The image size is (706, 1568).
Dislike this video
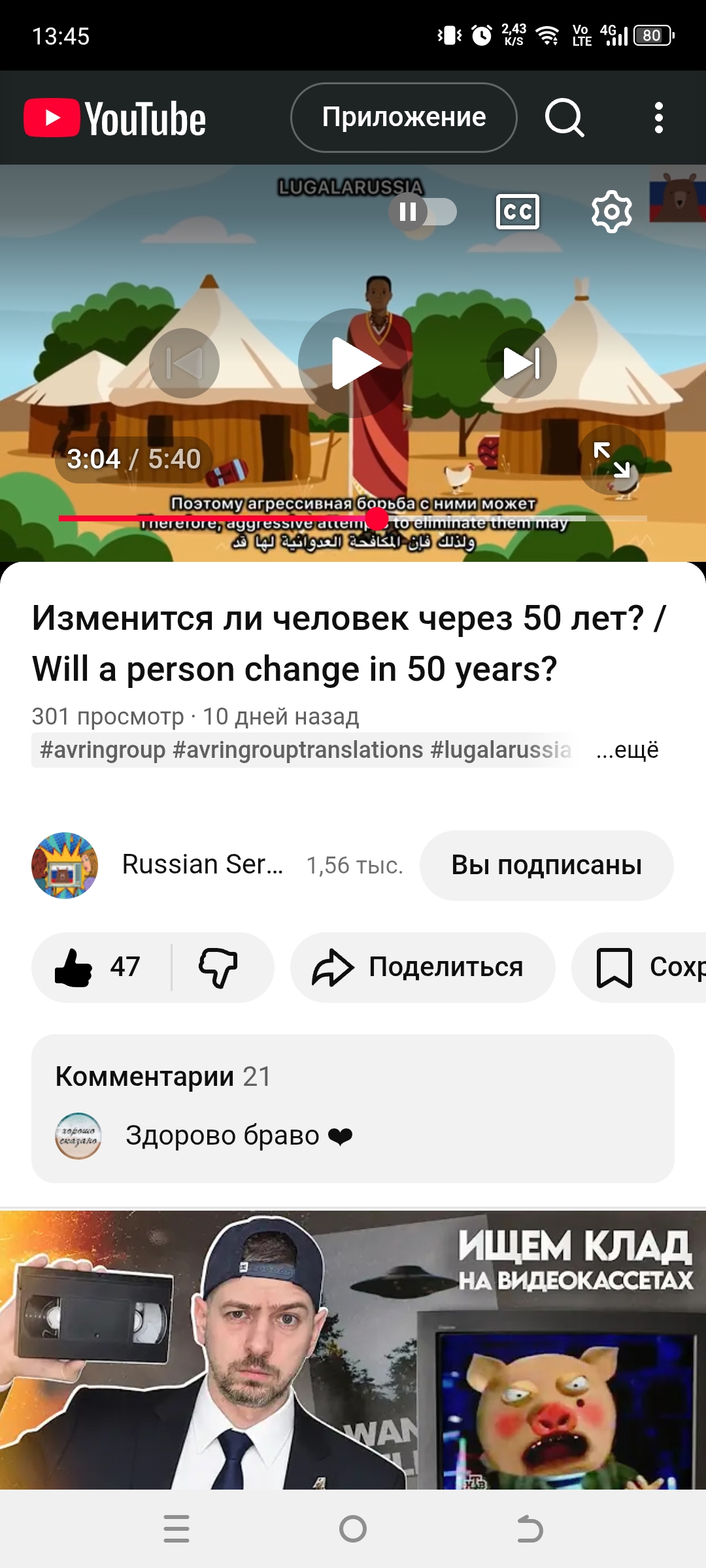pos(218,967)
